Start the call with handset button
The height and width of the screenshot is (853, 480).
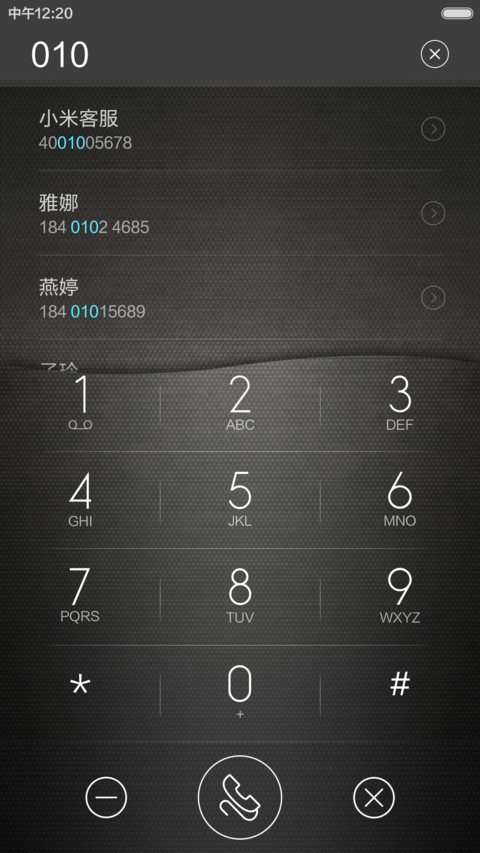[240, 798]
